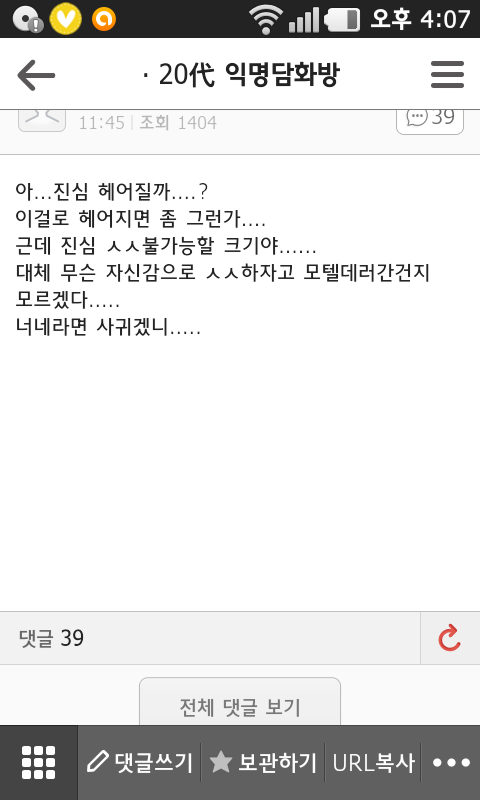This screenshot has width=480, height=800.
Task: Write a comment via 댓글쓰기
Action: (x=140, y=763)
